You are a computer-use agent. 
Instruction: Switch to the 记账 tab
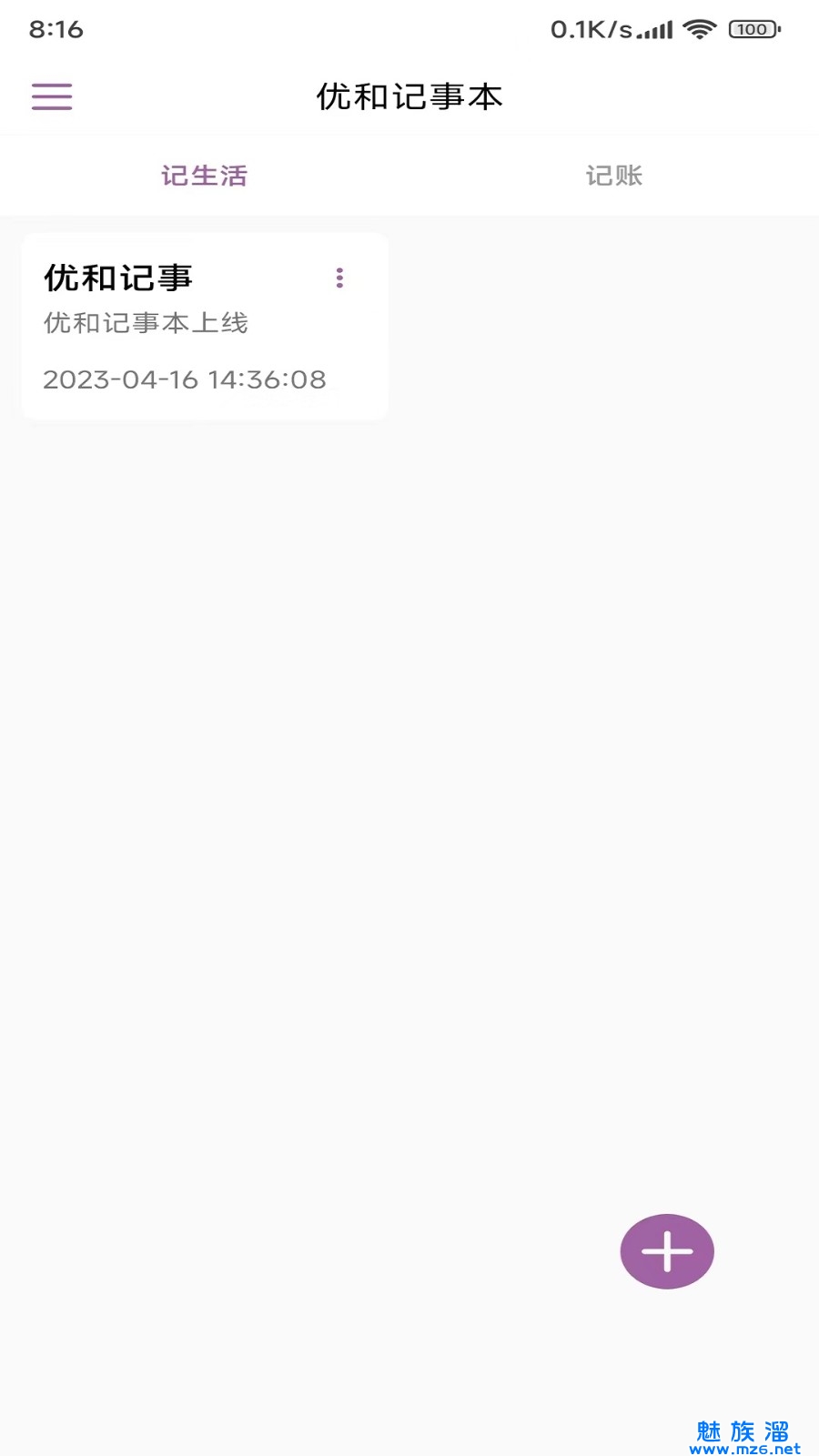(x=614, y=176)
